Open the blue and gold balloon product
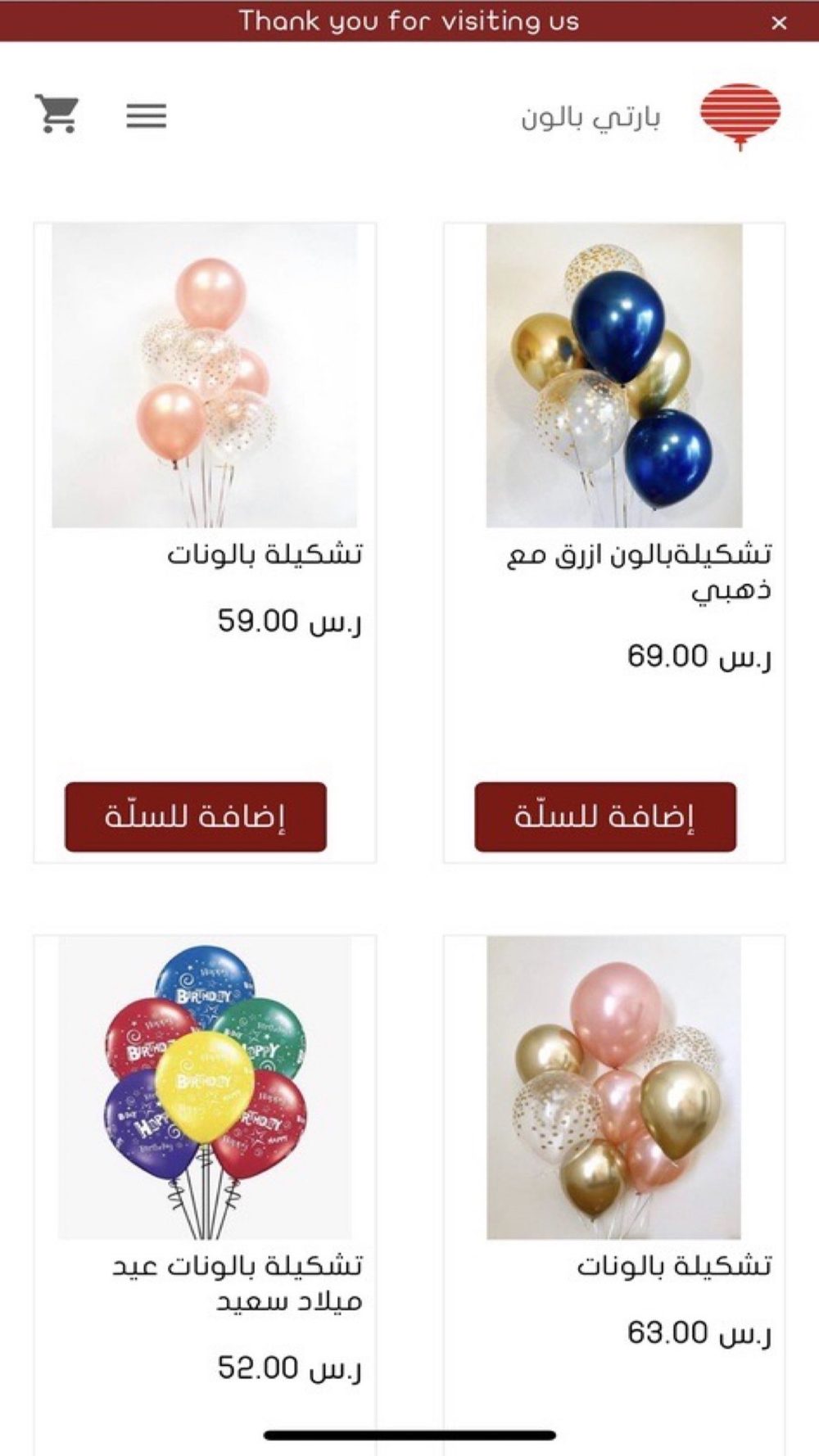This screenshot has width=819, height=1456. point(614,376)
